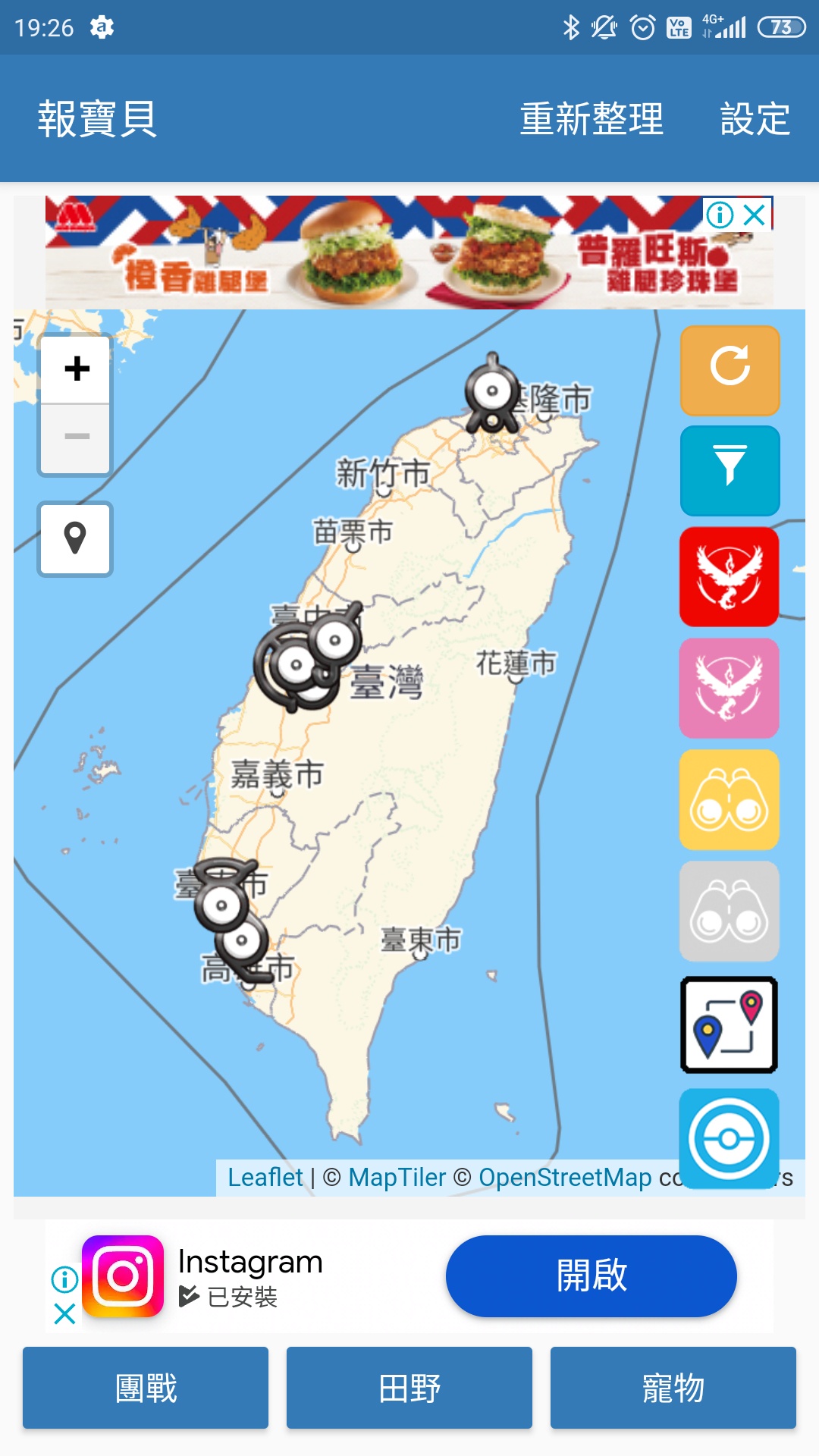This screenshot has height=1456, width=819.
Task: Tap the orange reload map button
Action: pyautogui.click(x=730, y=370)
